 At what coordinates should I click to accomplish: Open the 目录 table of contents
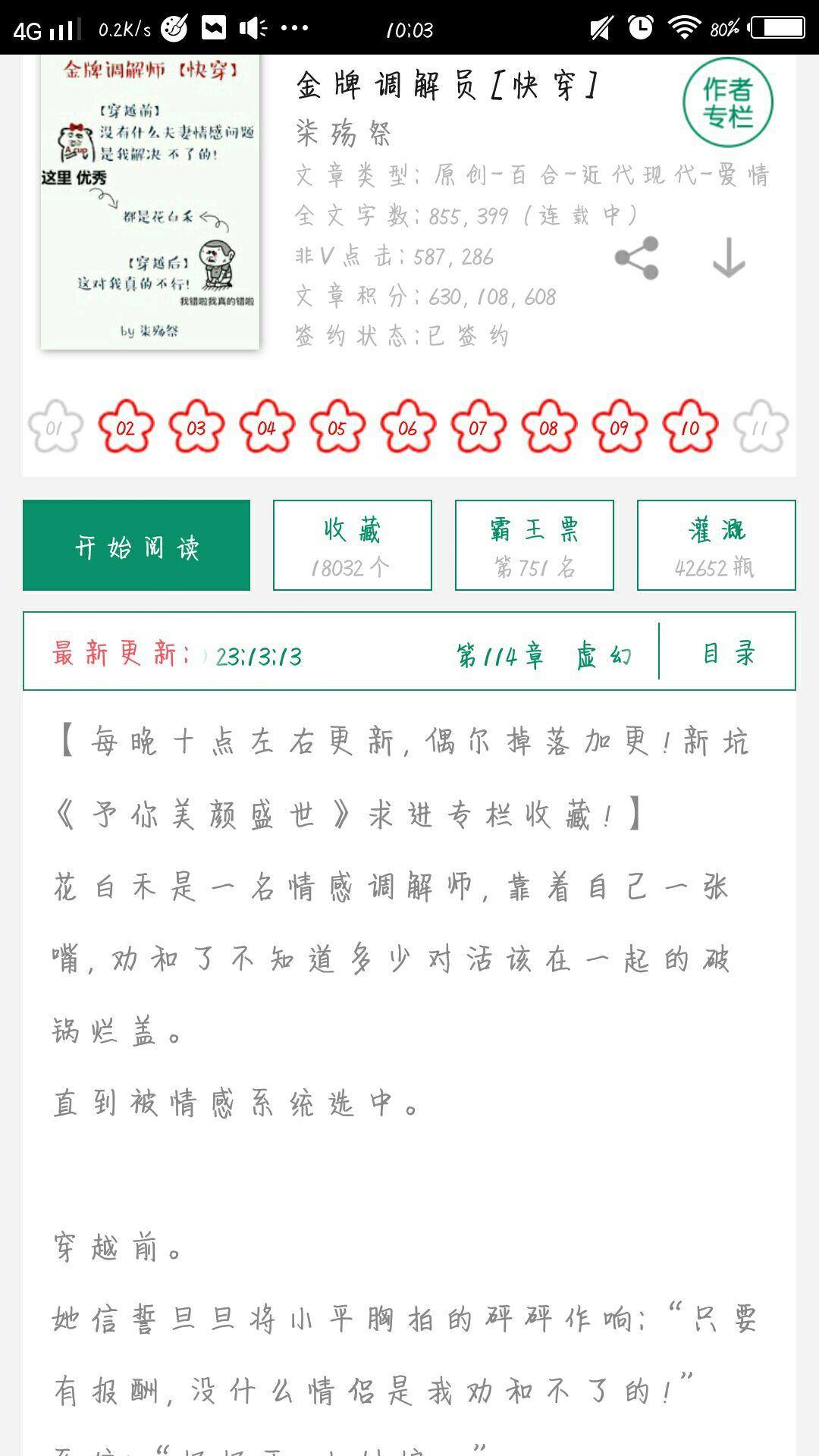pos(729,652)
